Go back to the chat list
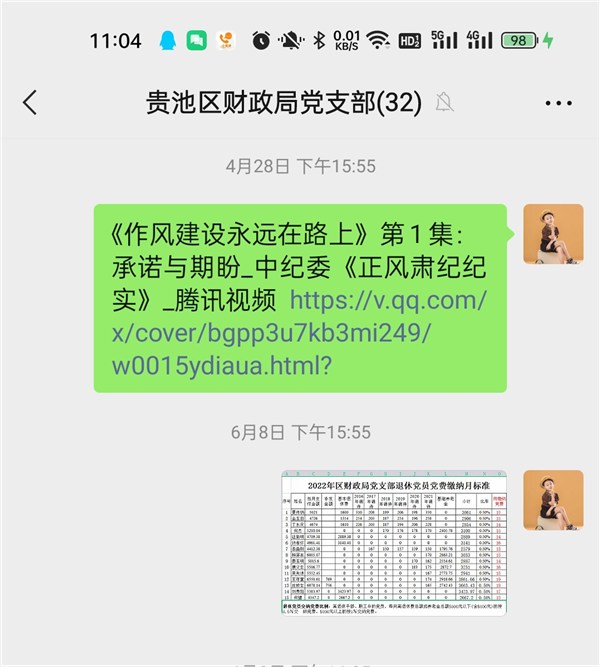 pos(30,102)
